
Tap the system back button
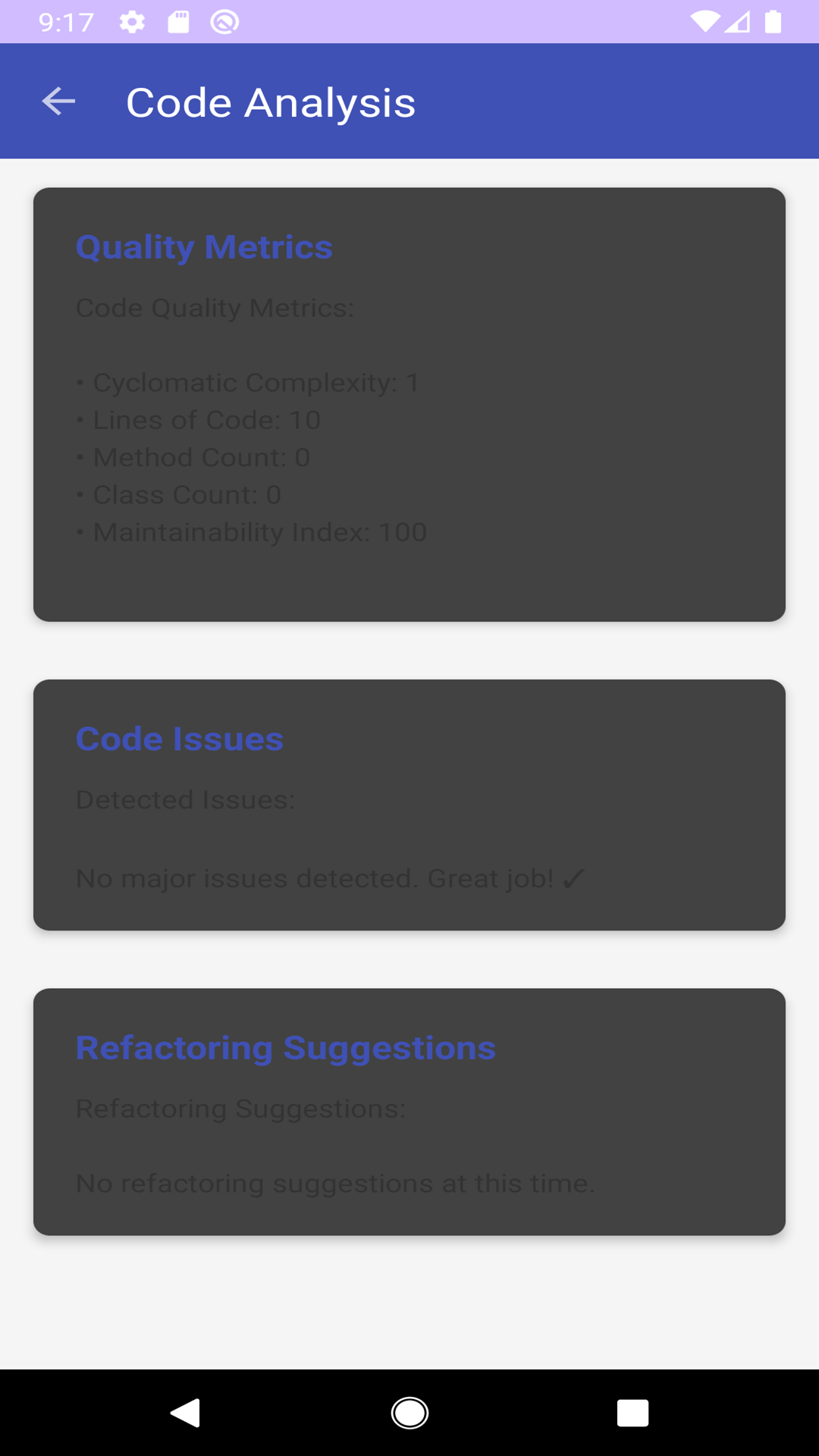point(185,1413)
